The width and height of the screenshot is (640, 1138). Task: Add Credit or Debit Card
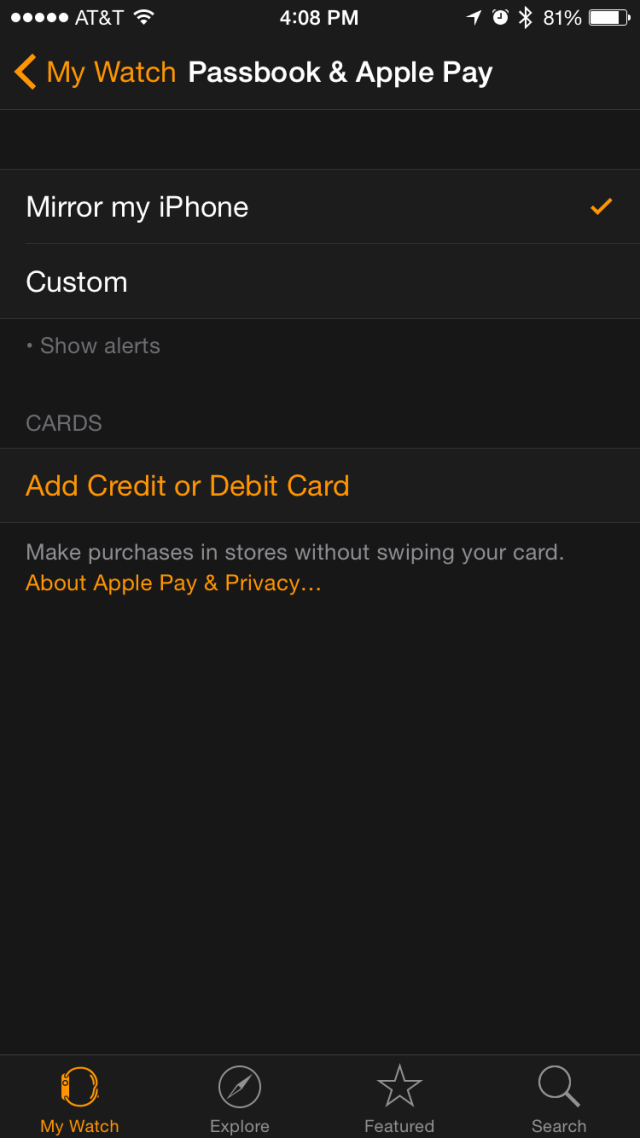point(320,486)
